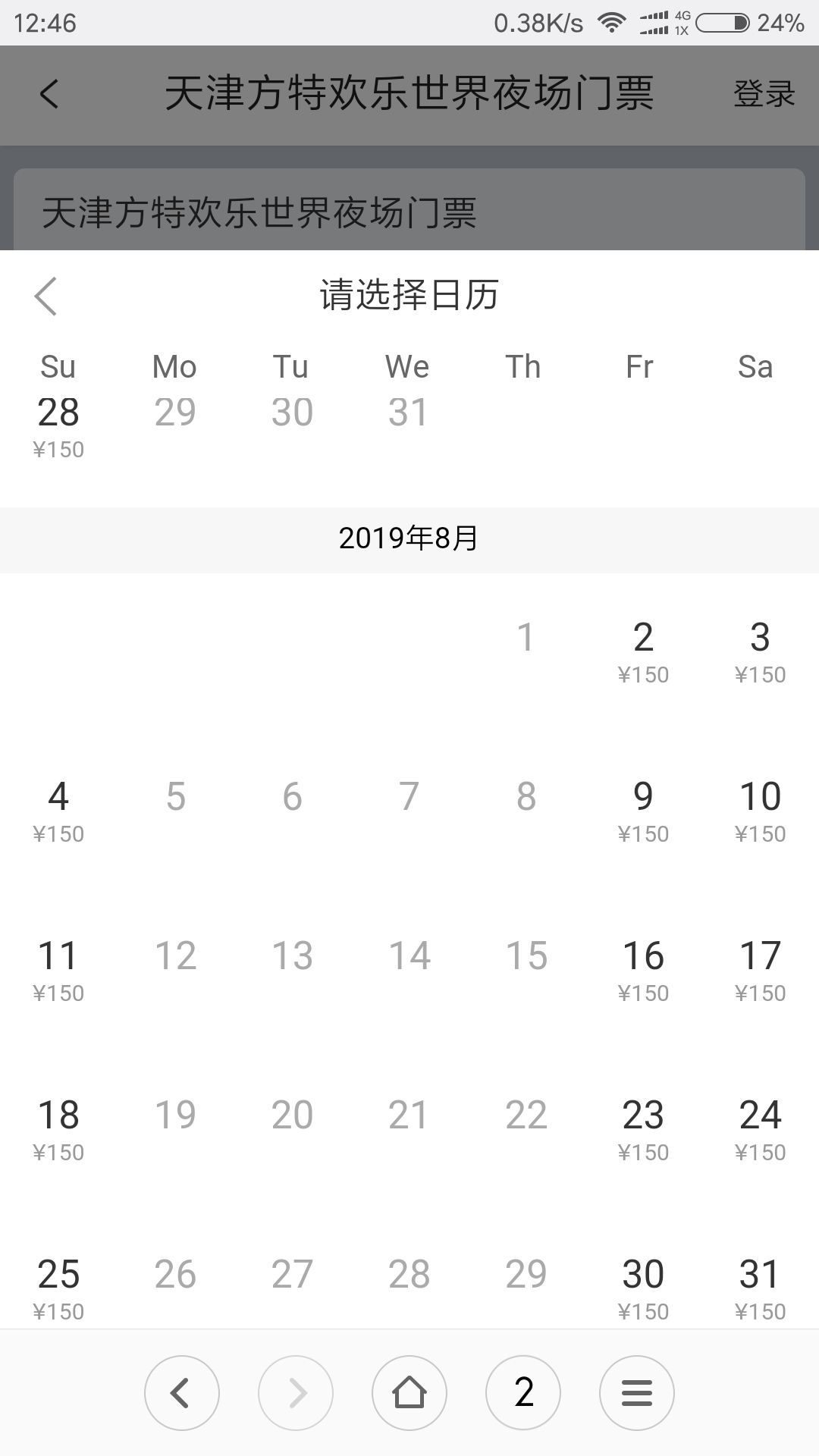Select August 11 as the date

pos(58,971)
